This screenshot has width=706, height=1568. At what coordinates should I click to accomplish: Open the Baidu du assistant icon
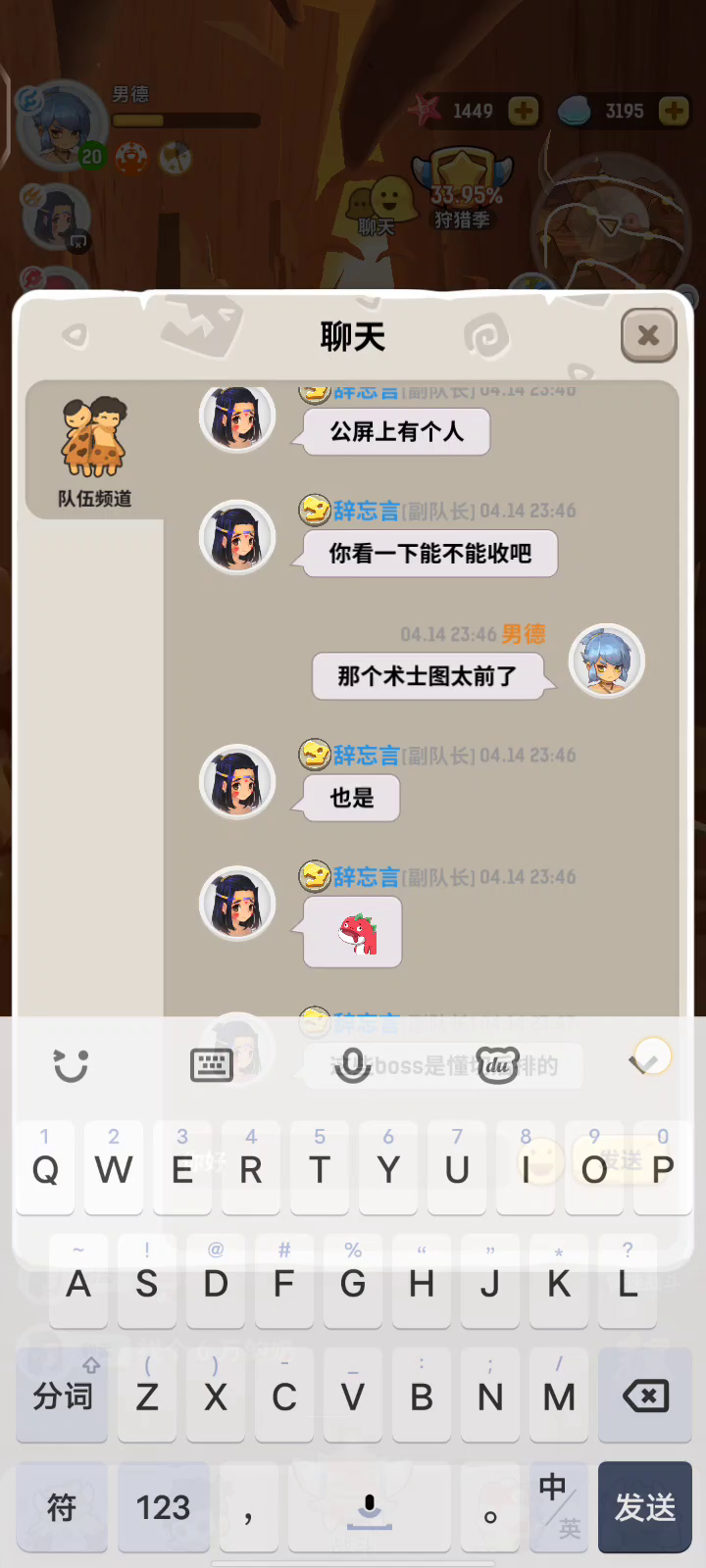click(x=497, y=1065)
